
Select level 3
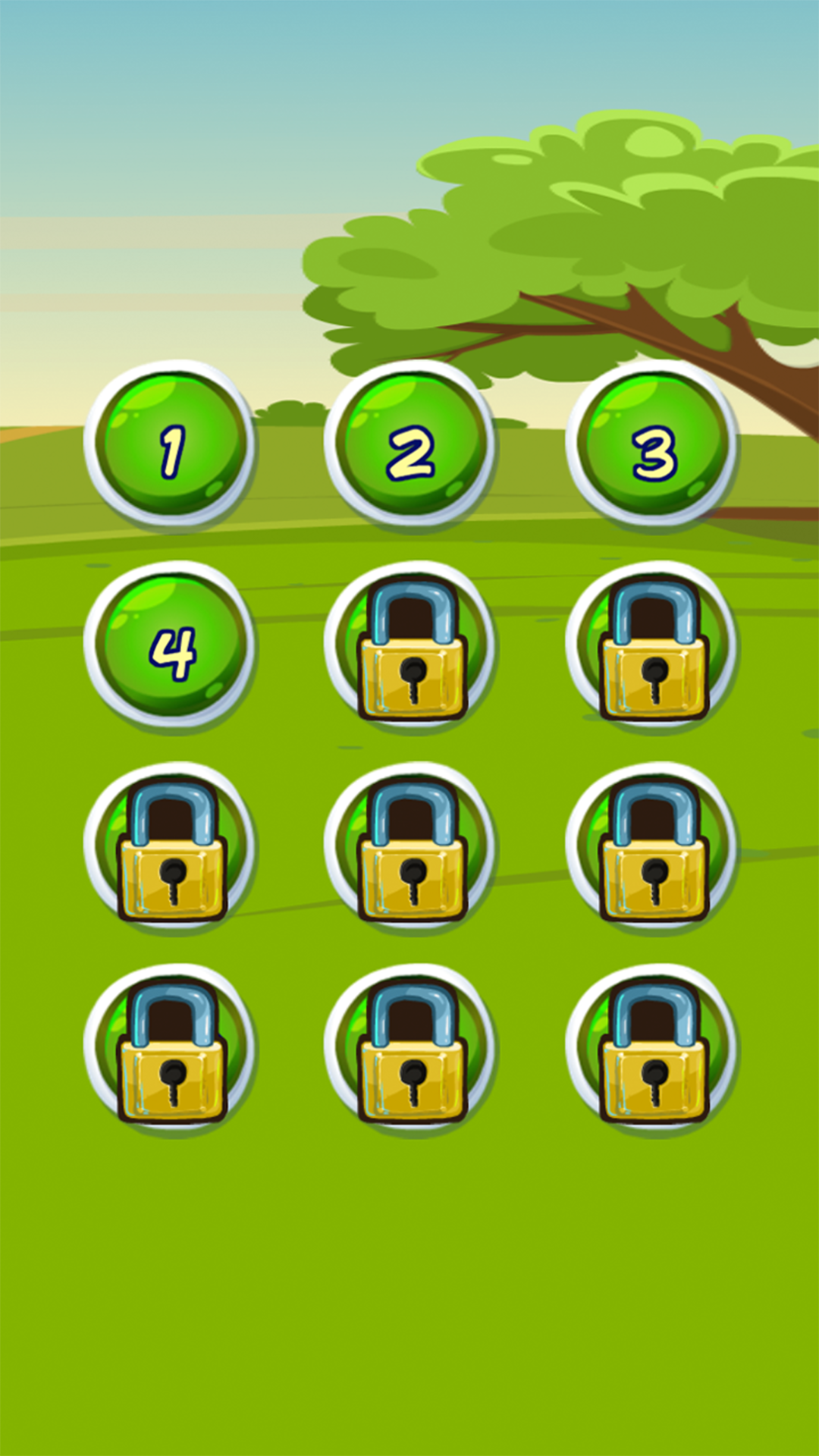[x=651, y=445]
